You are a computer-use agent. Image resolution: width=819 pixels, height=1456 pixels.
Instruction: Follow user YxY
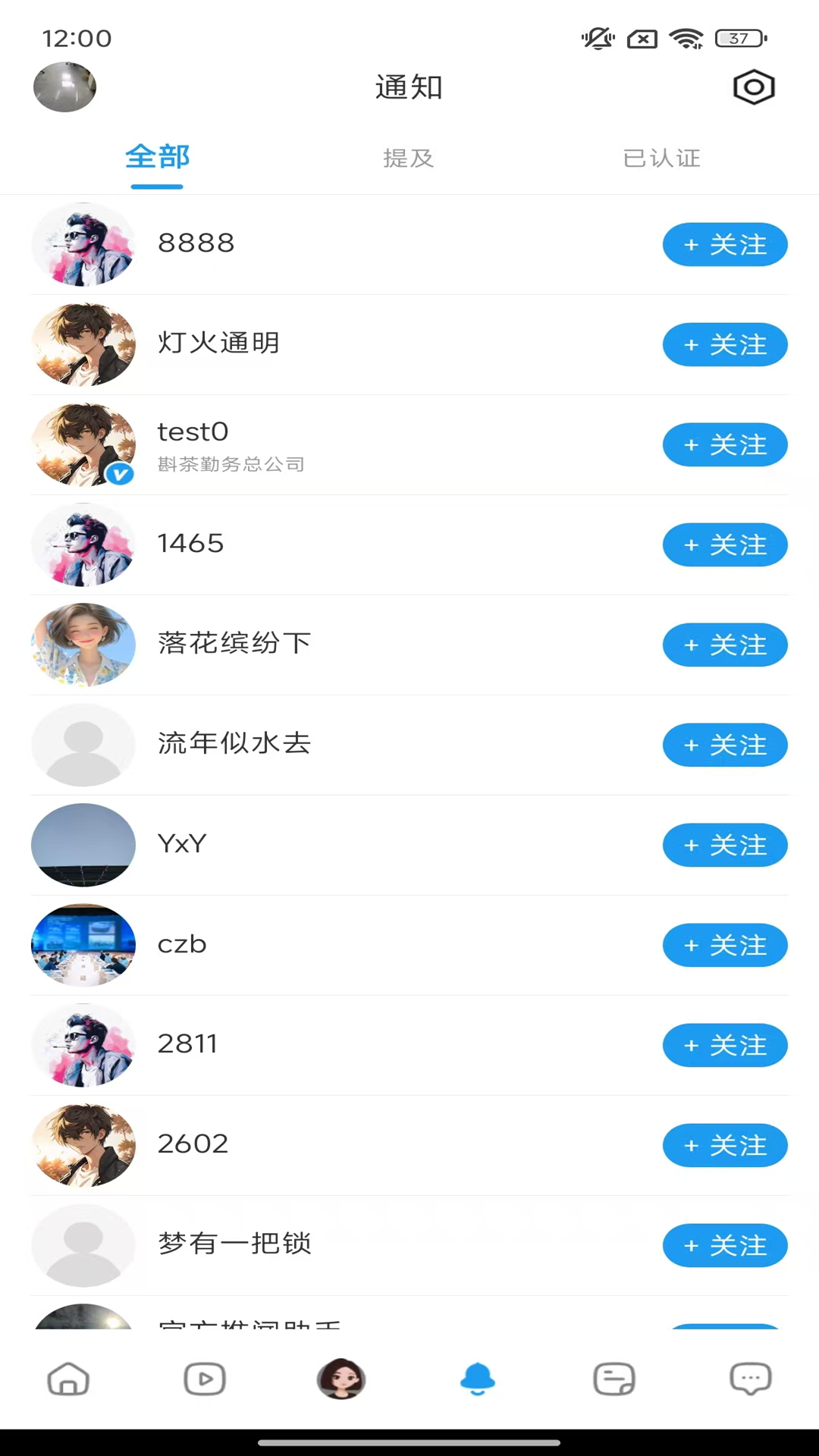coord(725,845)
